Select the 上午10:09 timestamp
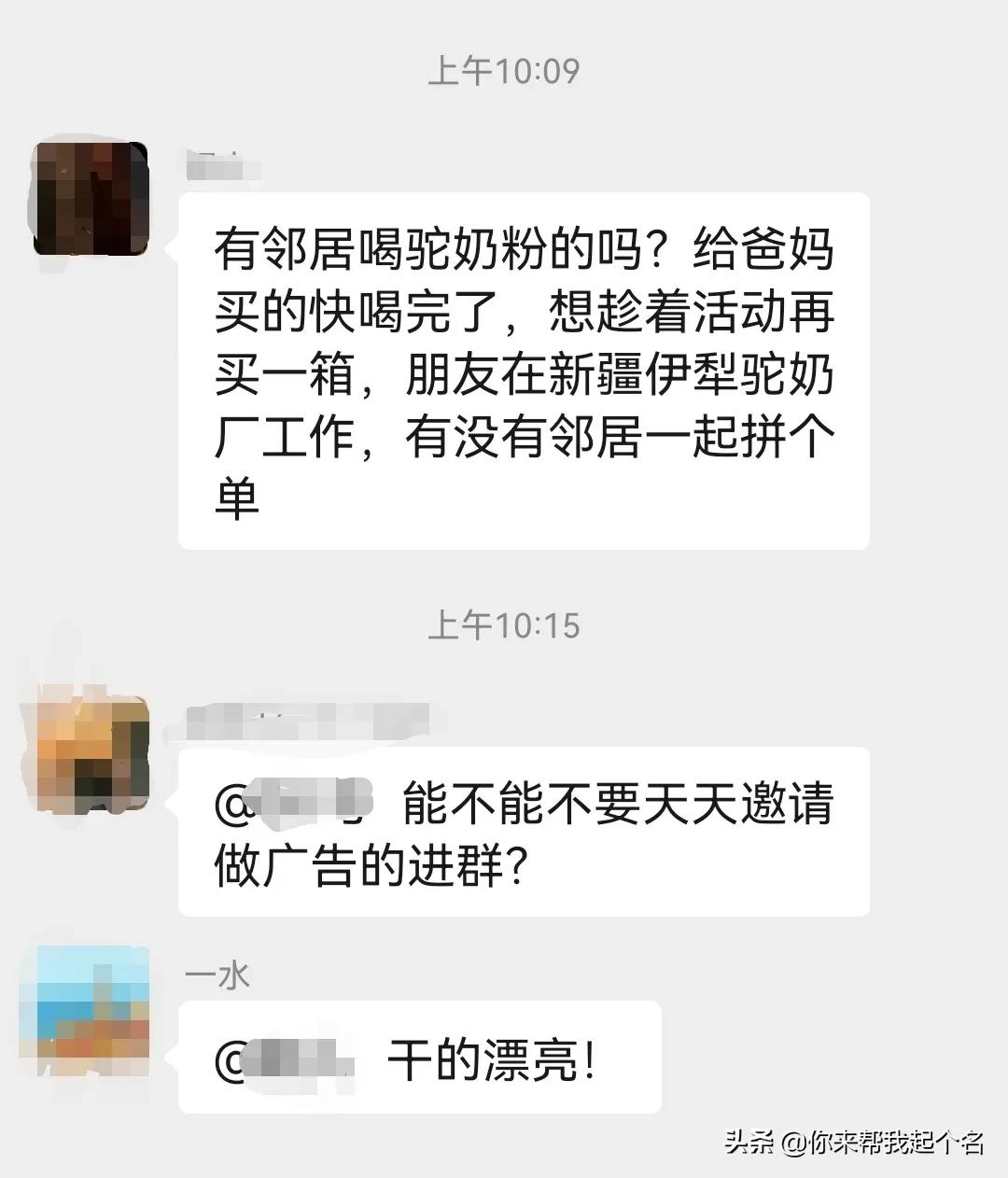 pos(504,70)
